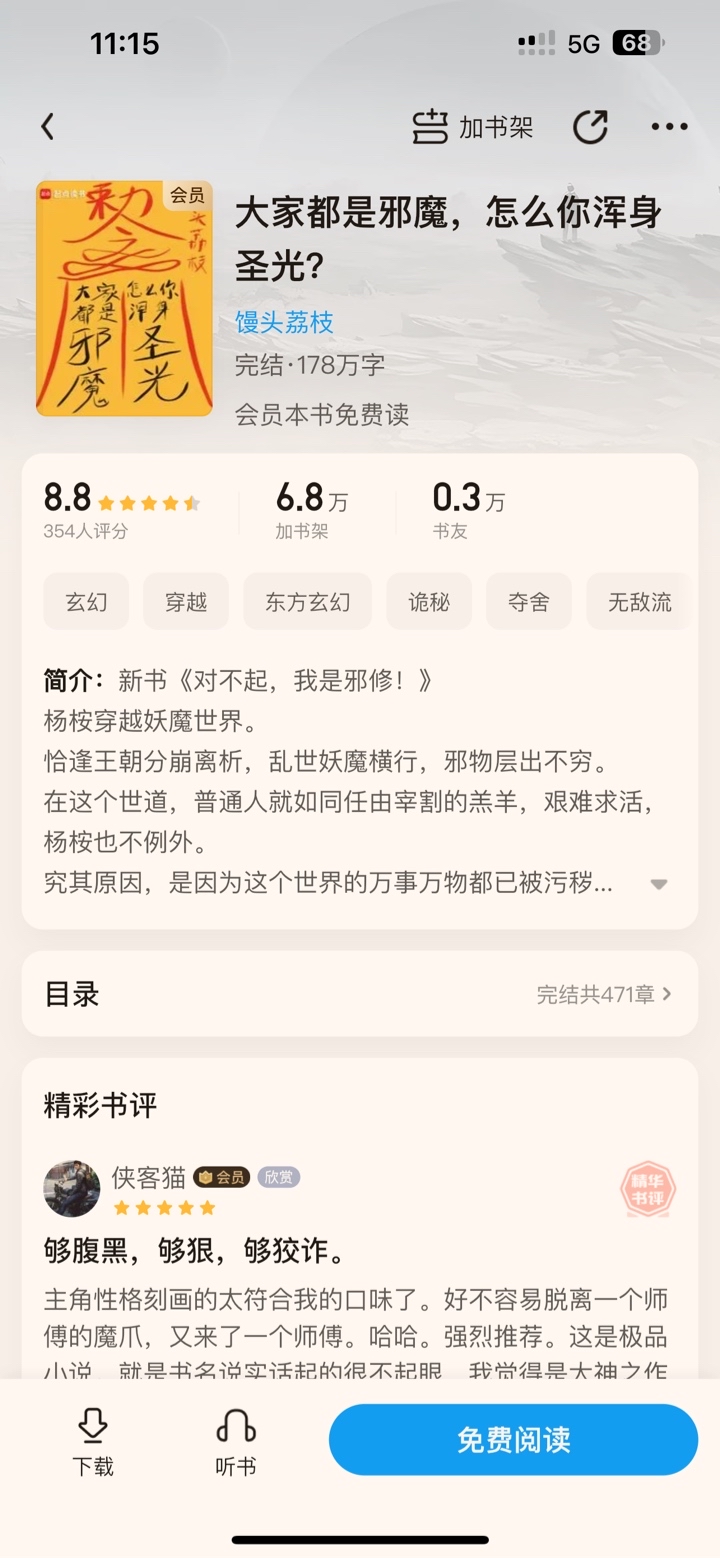Open author 馒头荔枝's page

284,322
